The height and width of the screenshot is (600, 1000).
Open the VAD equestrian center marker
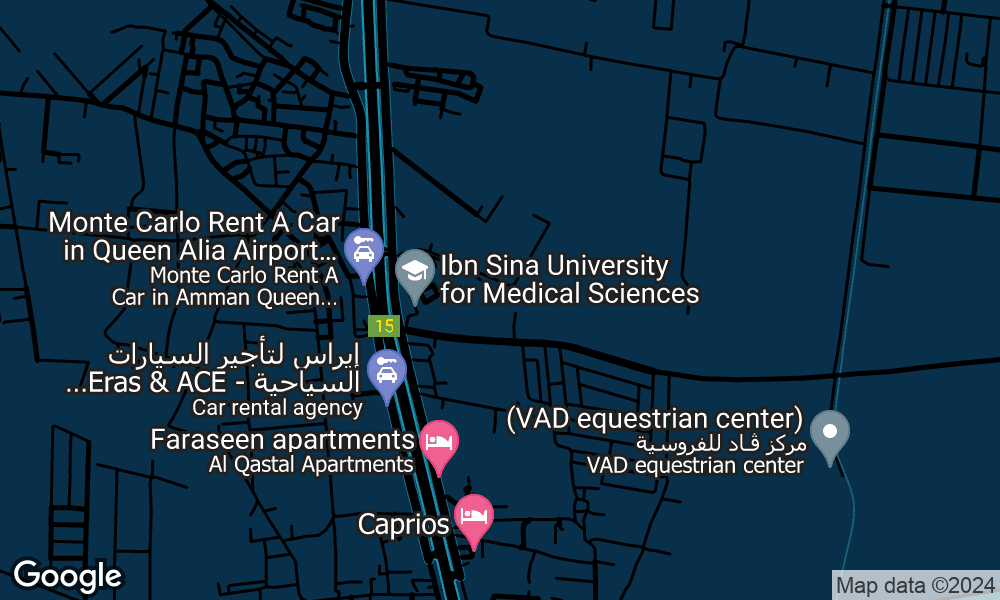click(829, 433)
